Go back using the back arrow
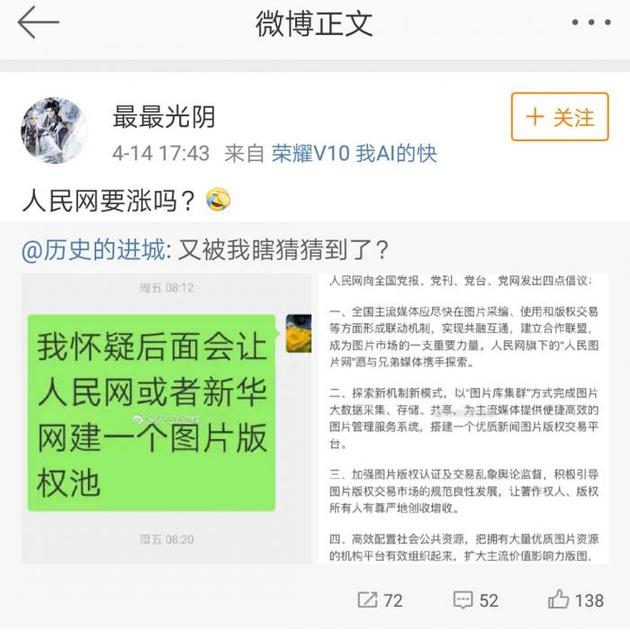630x640 pixels. click(38, 22)
